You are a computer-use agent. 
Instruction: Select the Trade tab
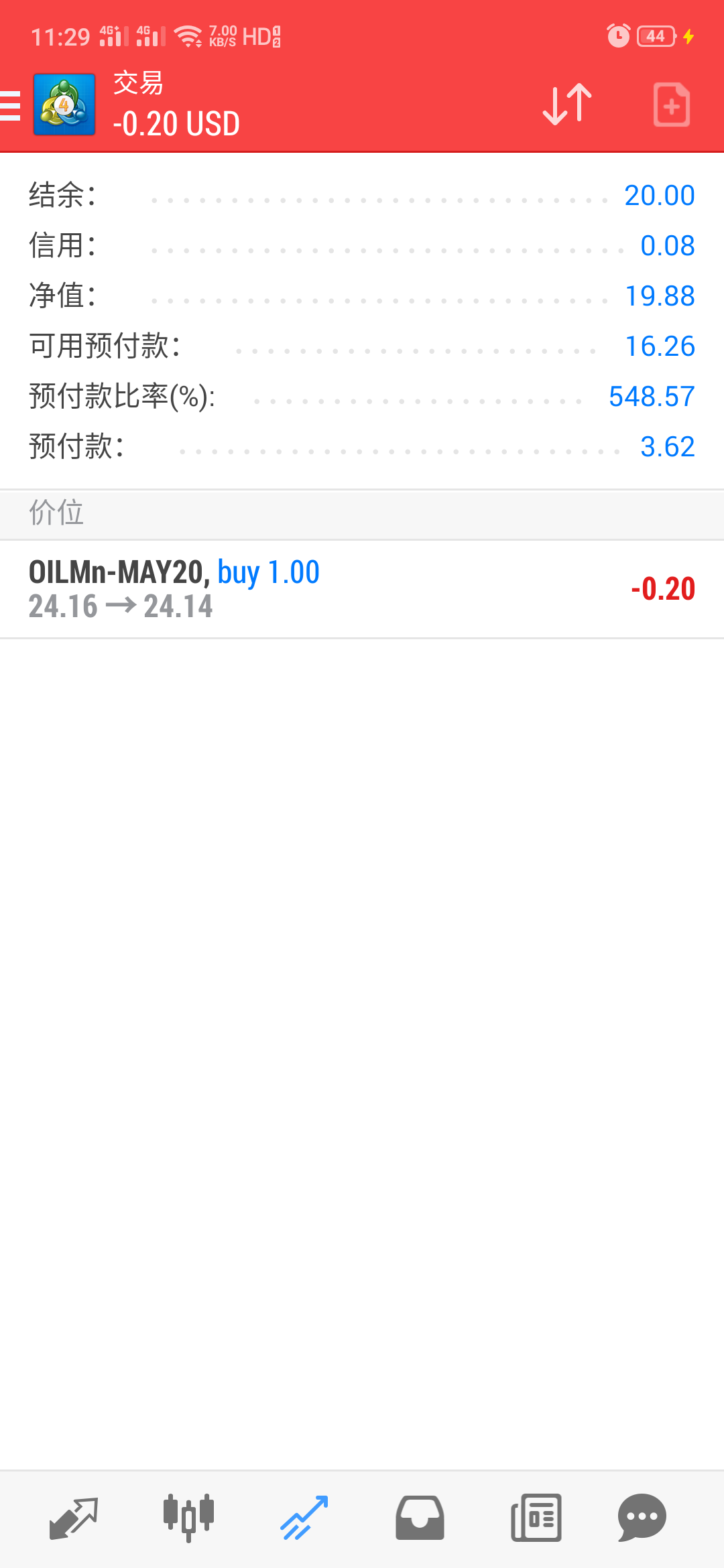click(304, 1518)
